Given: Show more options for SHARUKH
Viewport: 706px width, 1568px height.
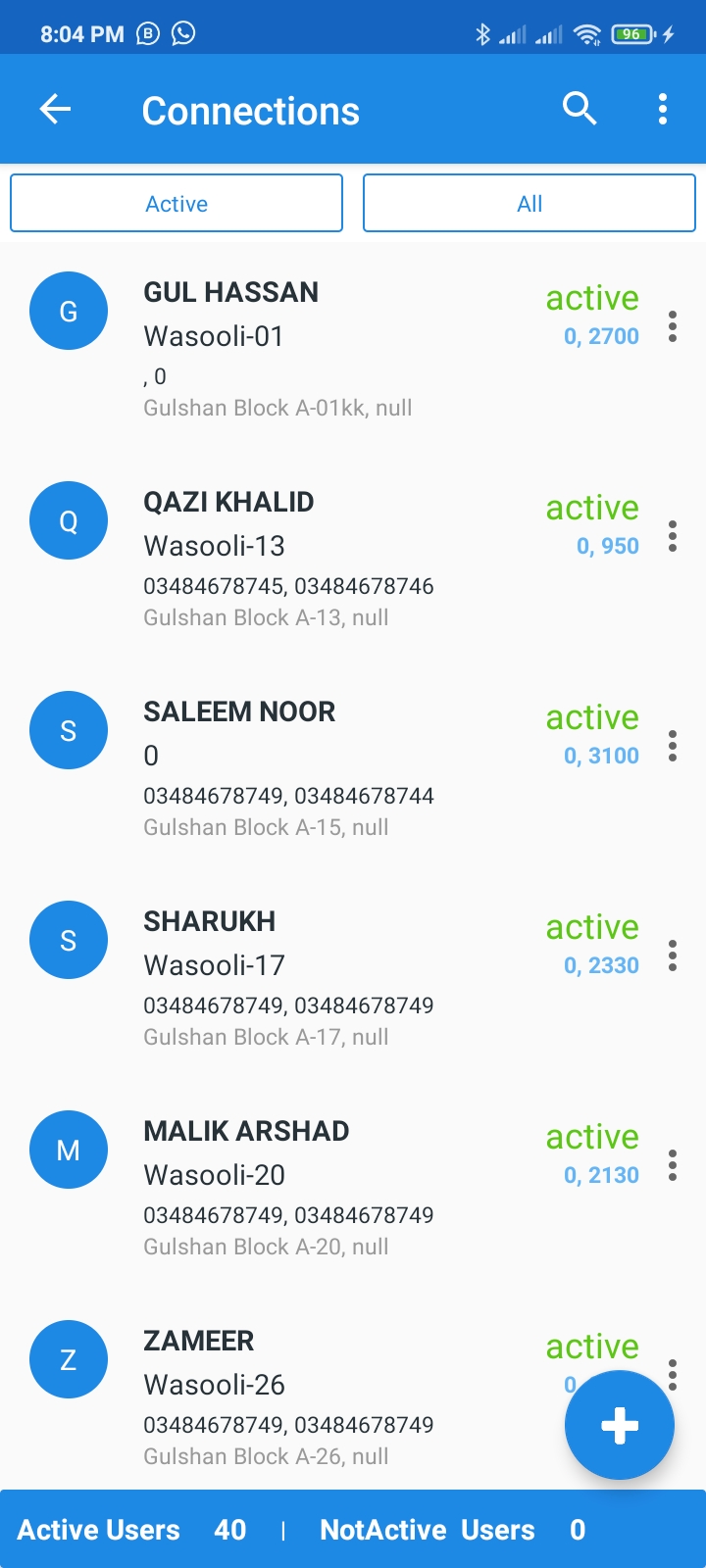Looking at the screenshot, I should tap(673, 955).
